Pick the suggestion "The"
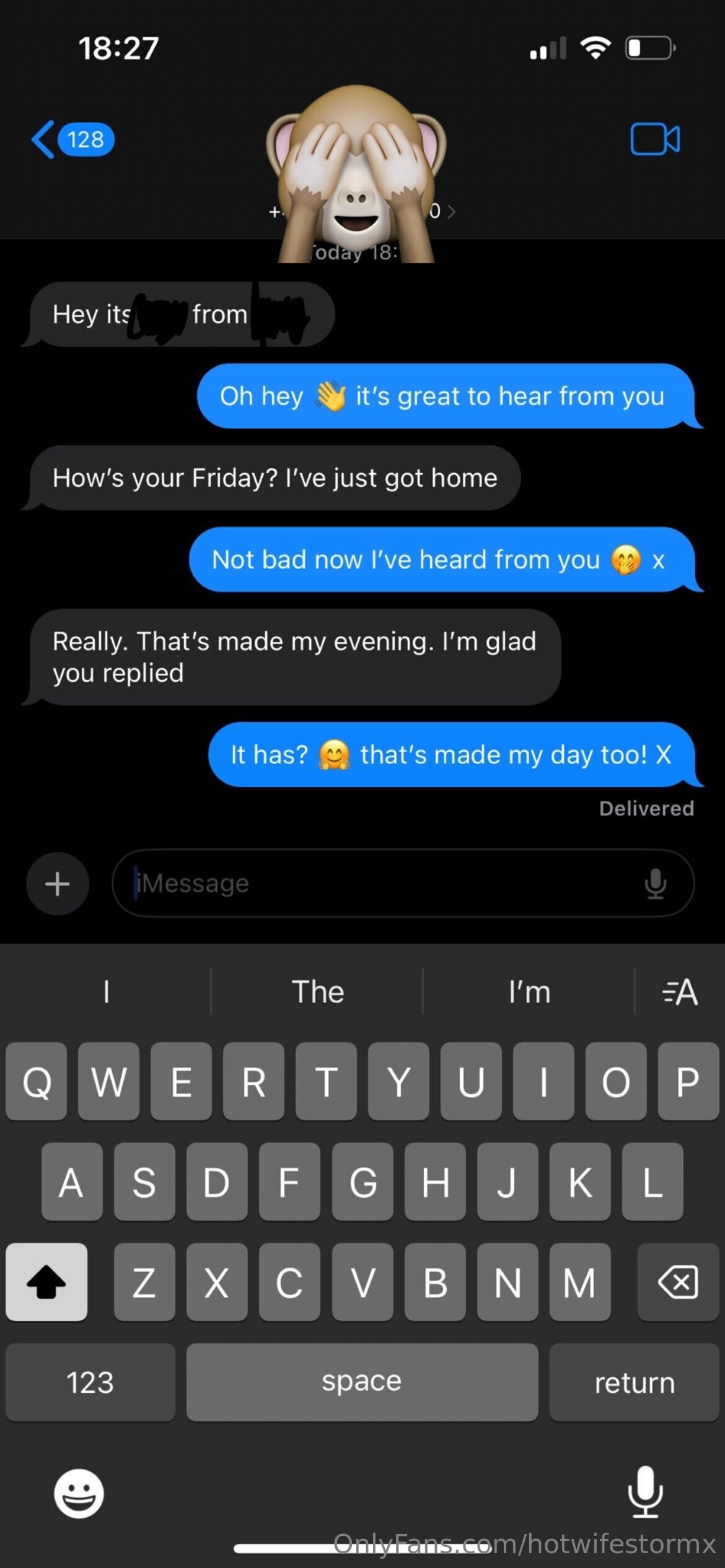 pos(317,992)
